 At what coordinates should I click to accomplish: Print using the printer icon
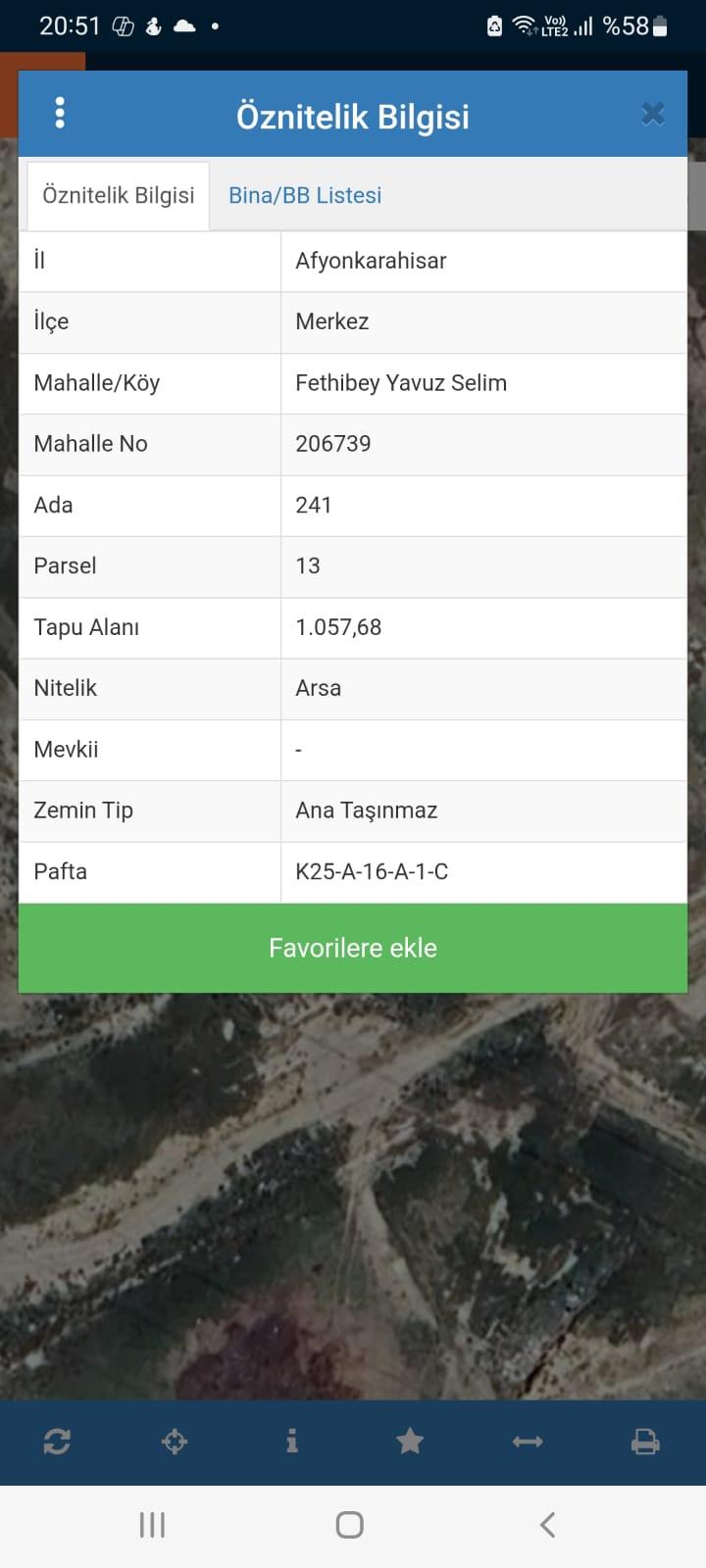645,1442
